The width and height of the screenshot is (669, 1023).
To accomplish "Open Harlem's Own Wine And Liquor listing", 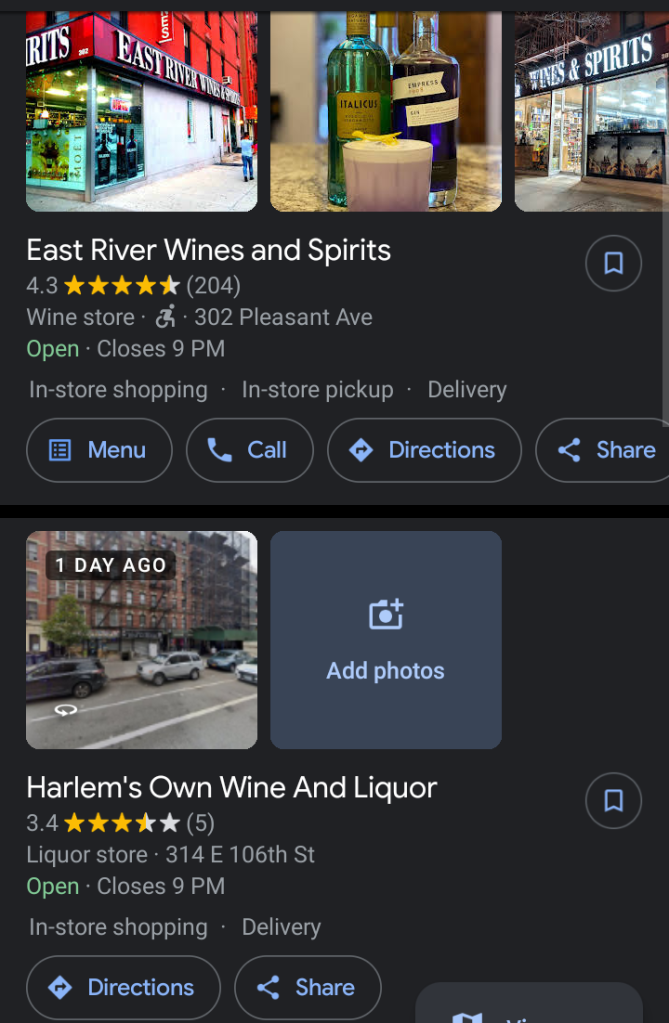I will [231, 788].
